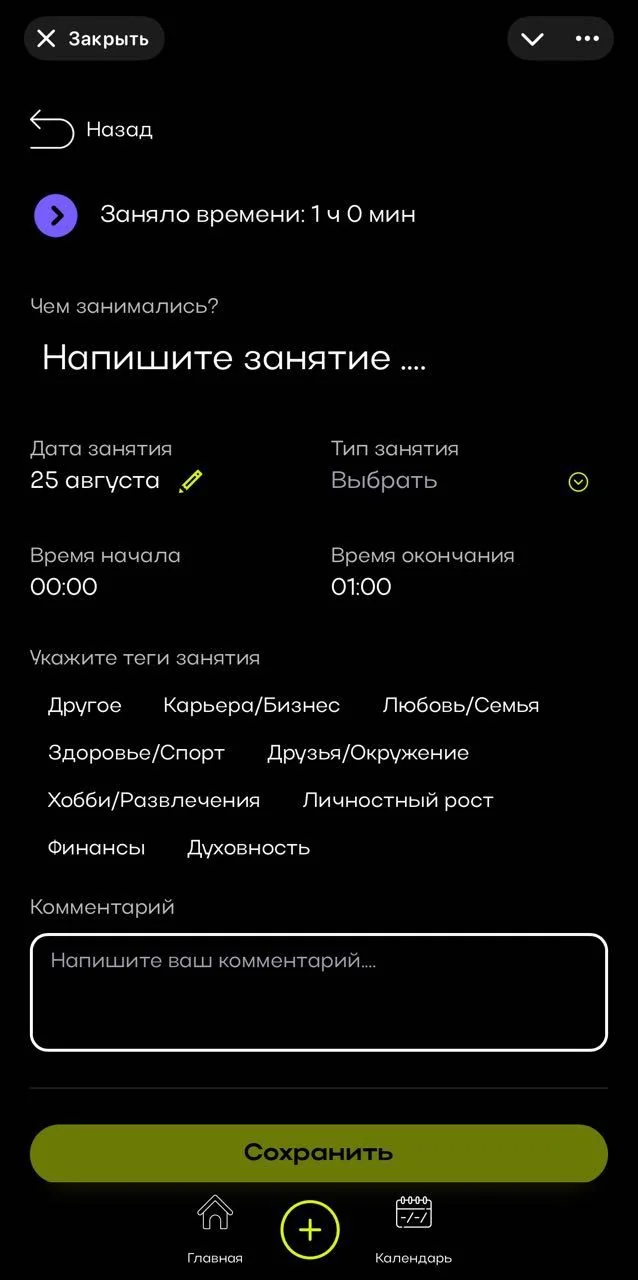Collapse the app with the down chevron
This screenshot has width=638, height=1280.
(x=532, y=39)
